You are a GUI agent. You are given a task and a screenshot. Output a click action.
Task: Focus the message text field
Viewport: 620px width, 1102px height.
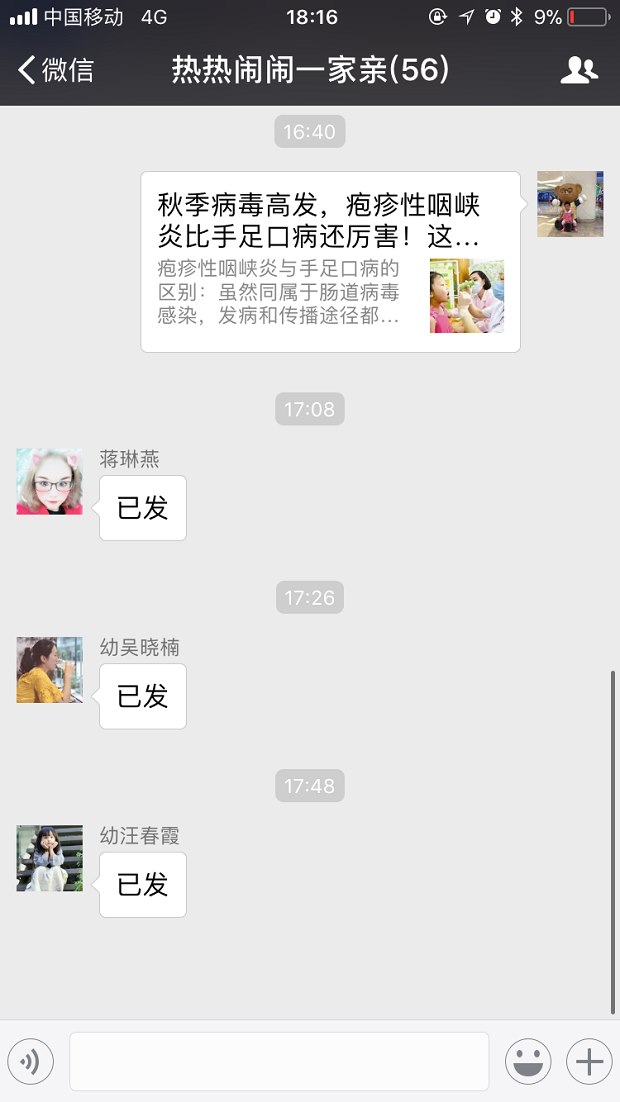[278, 1061]
